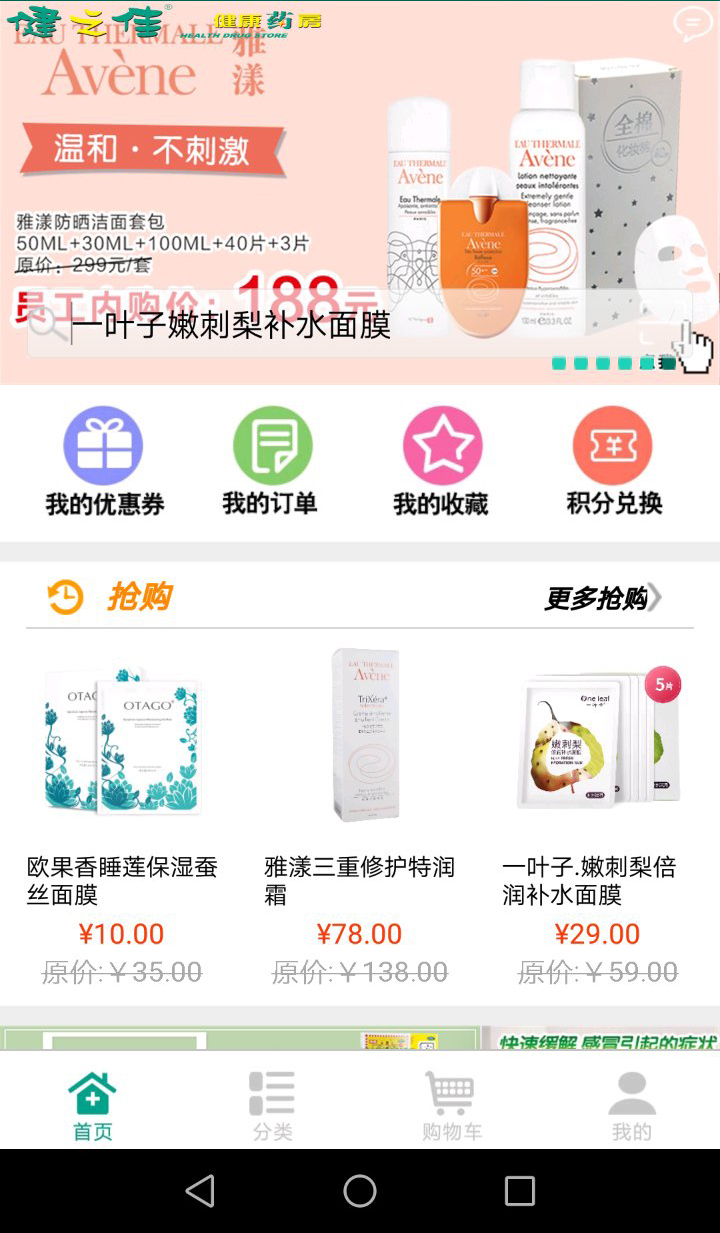Image resolution: width=720 pixels, height=1233 pixels.
Task: Switch to the 分类 tab
Action: (272, 1105)
